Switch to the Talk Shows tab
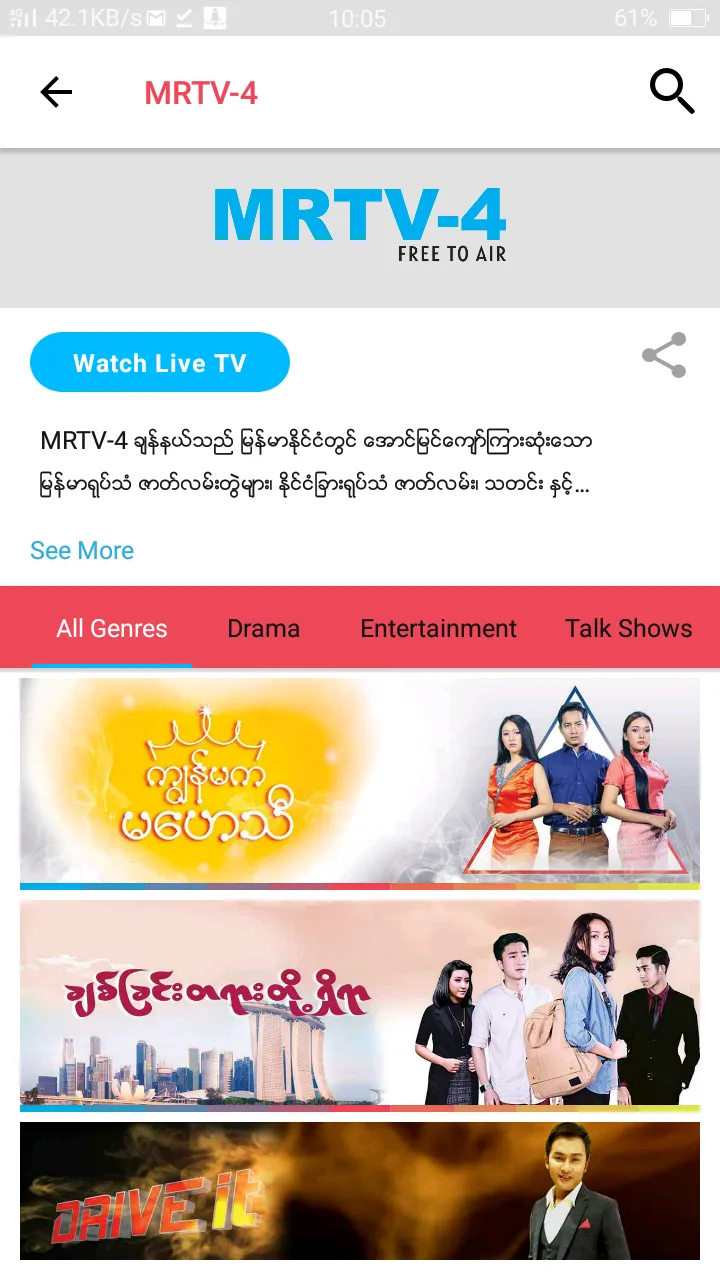This screenshot has height=1280, width=720. point(628,628)
